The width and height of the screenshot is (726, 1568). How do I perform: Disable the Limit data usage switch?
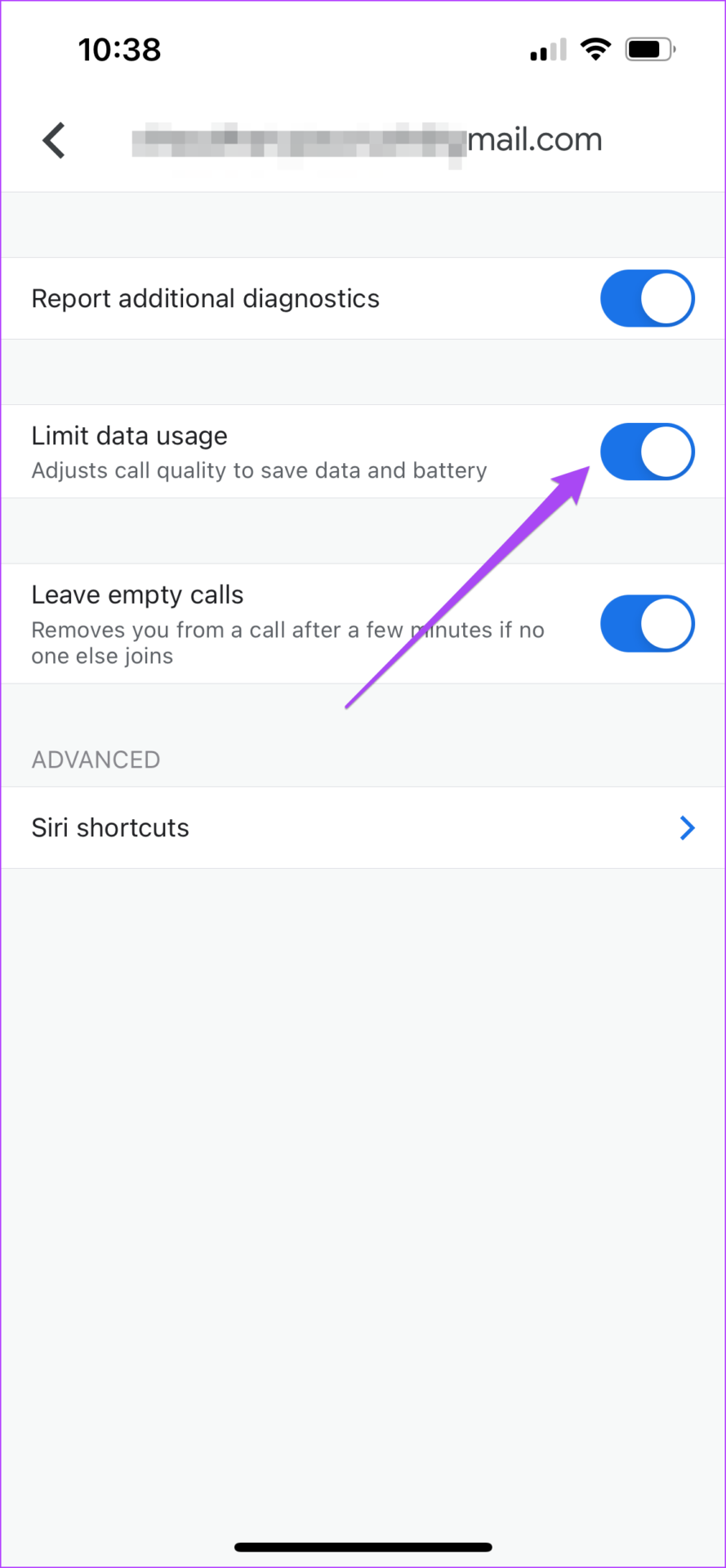click(648, 452)
